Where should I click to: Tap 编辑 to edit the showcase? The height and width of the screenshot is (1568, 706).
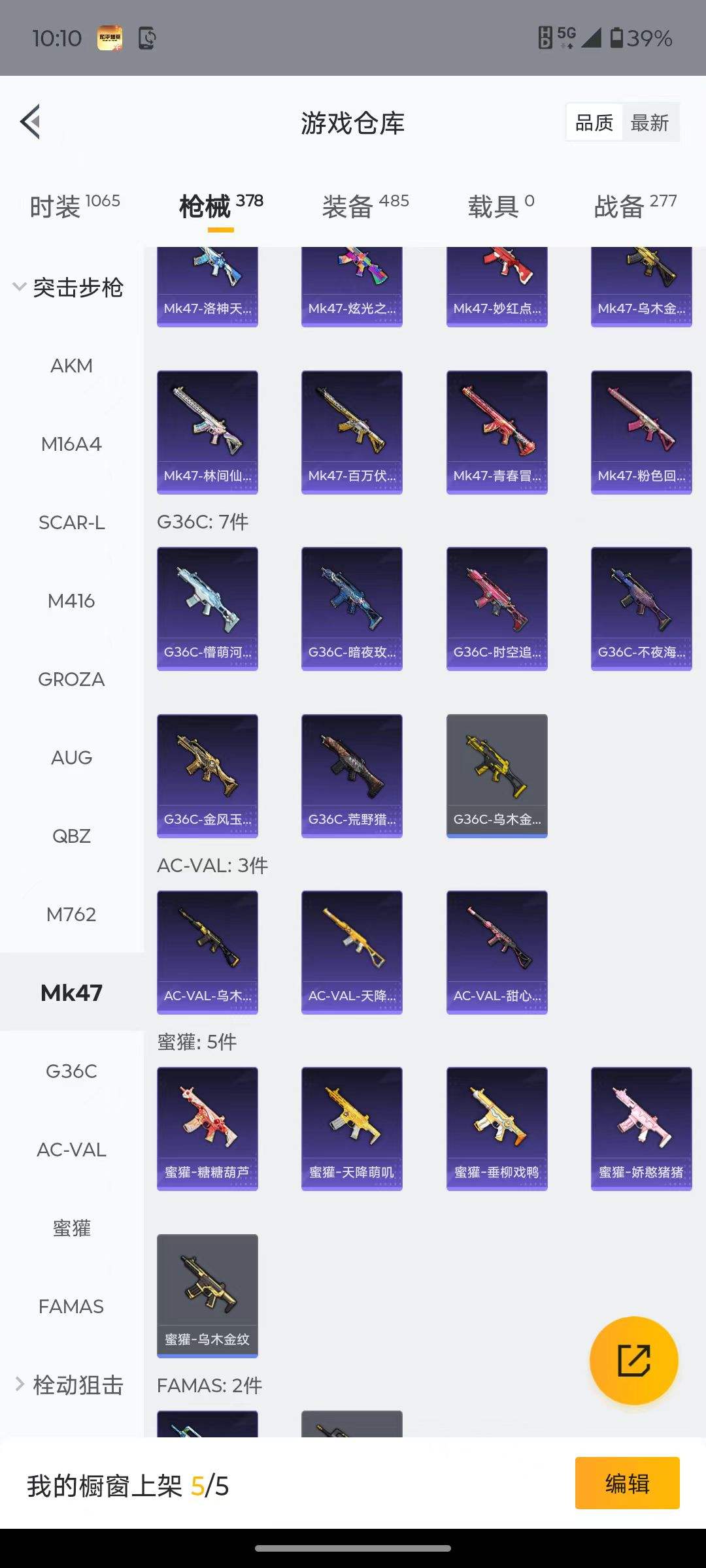(627, 1484)
